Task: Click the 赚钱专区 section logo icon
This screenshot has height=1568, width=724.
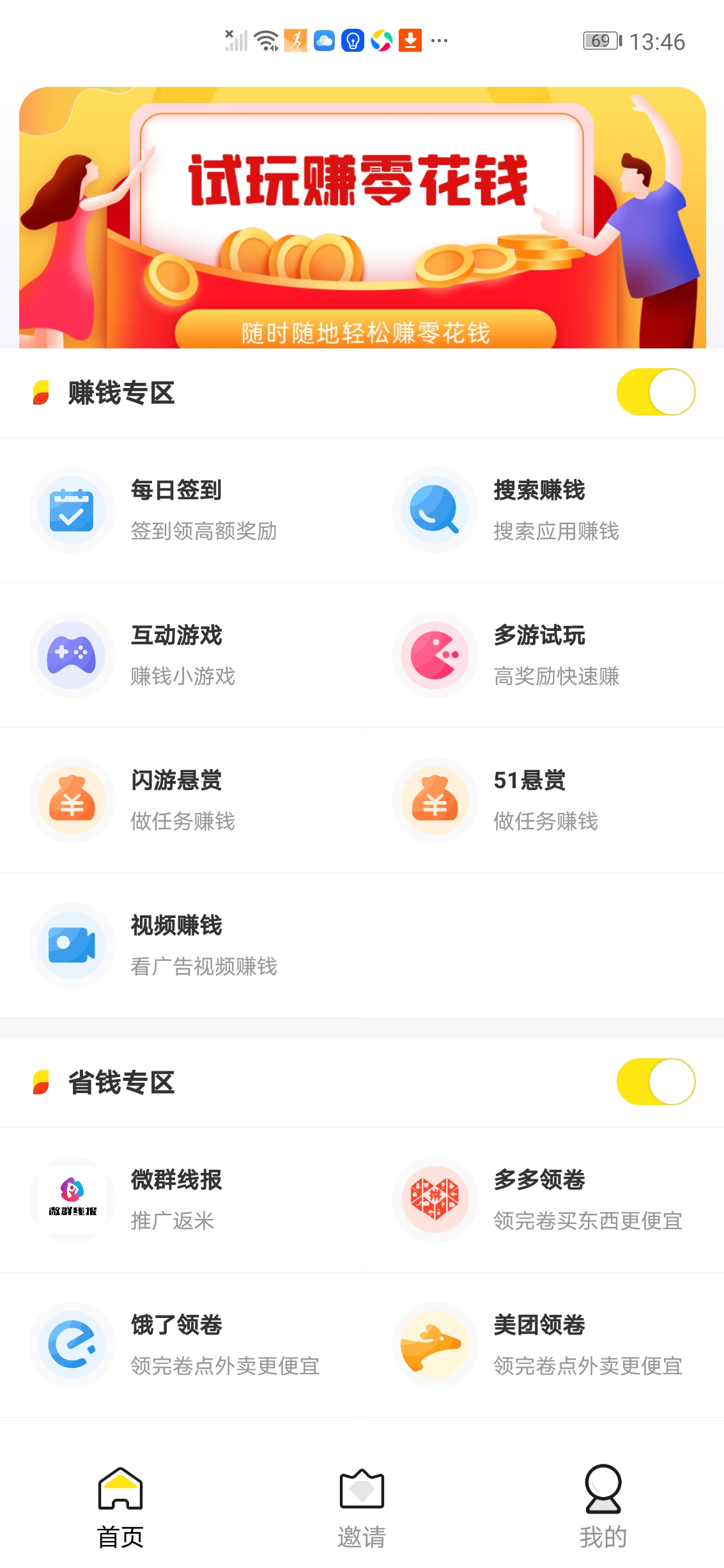Action: pos(40,392)
